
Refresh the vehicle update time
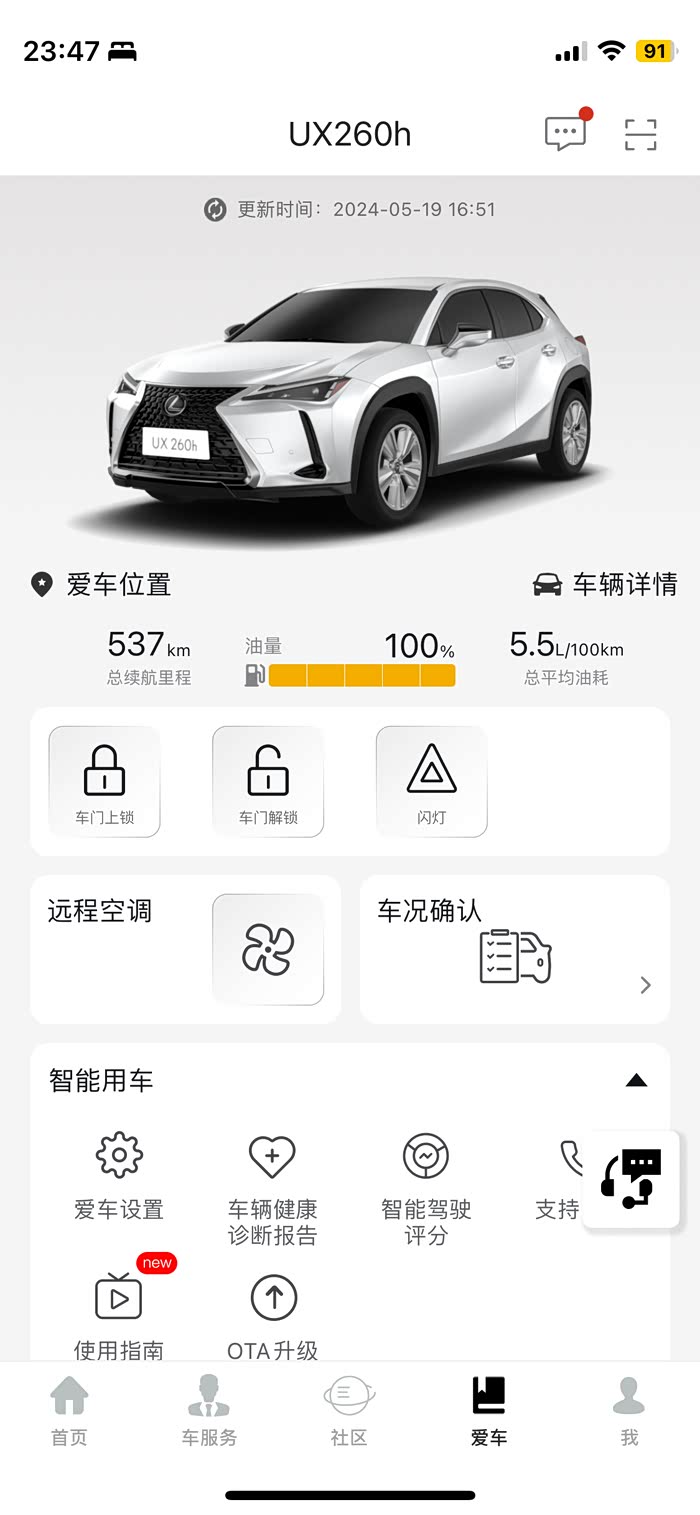click(x=215, y=210)
